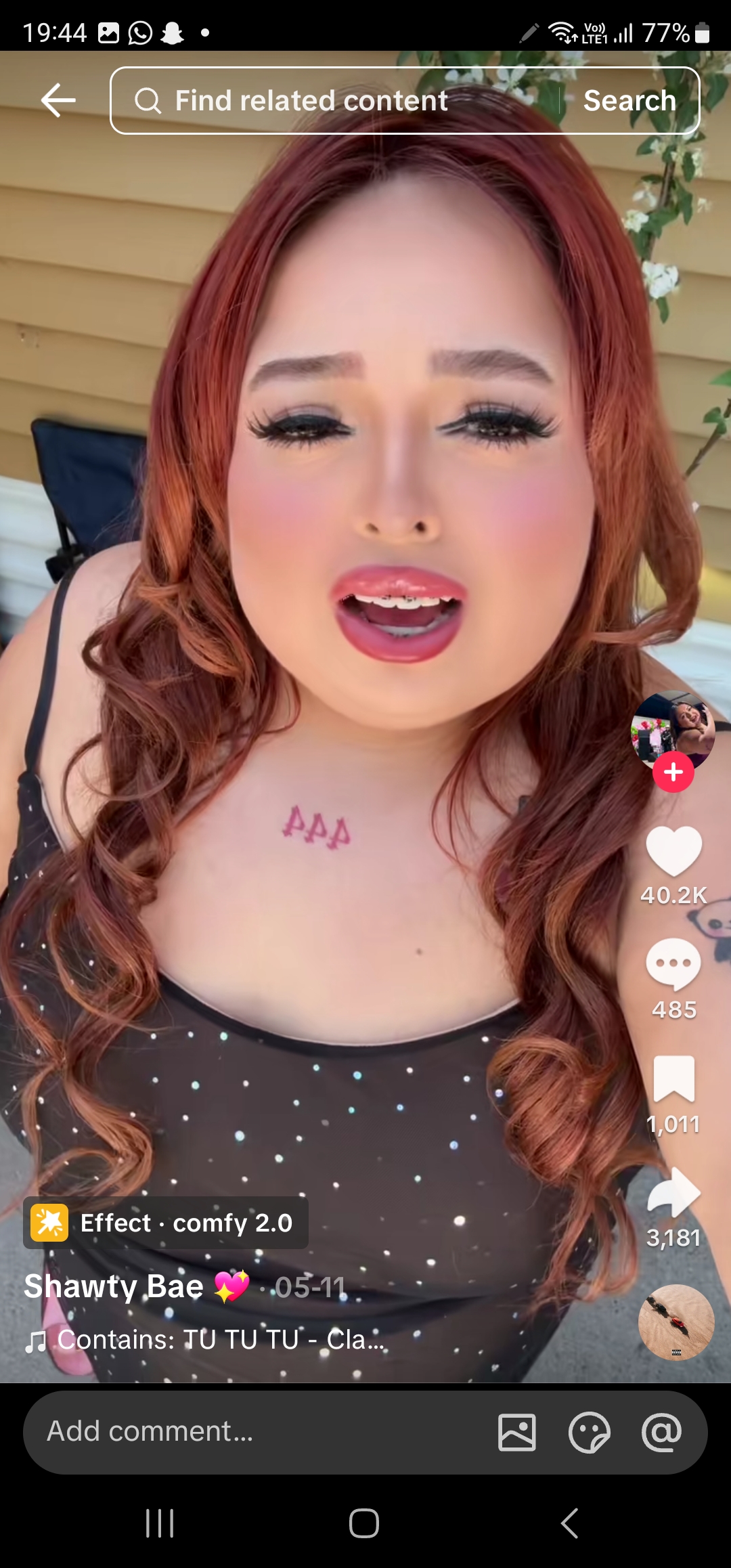Screen dimensions: 731x1568
Task: Open the spinning sound disc
Action: (x=676, y=1322)
